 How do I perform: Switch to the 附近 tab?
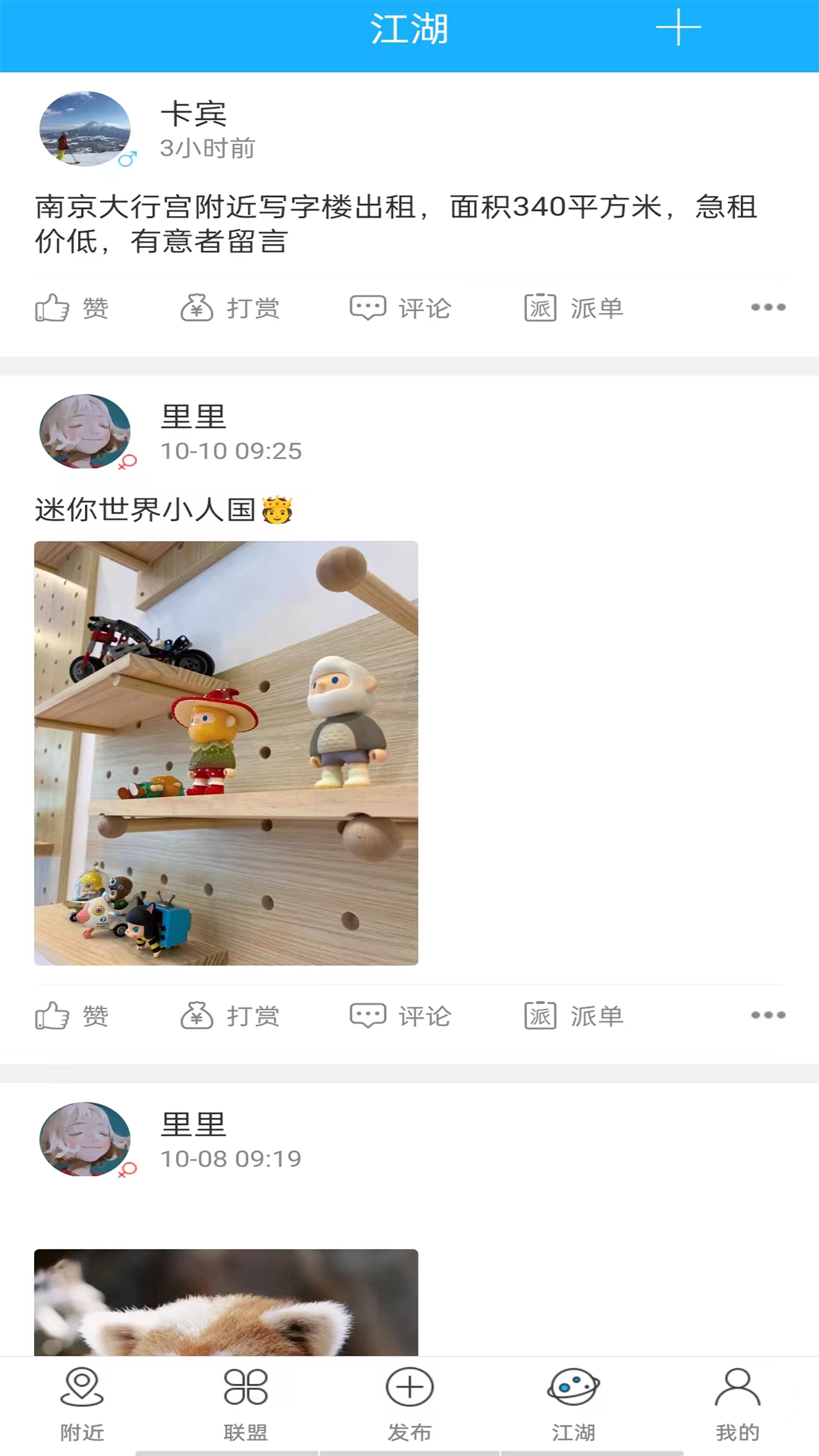click(82, 1404)
